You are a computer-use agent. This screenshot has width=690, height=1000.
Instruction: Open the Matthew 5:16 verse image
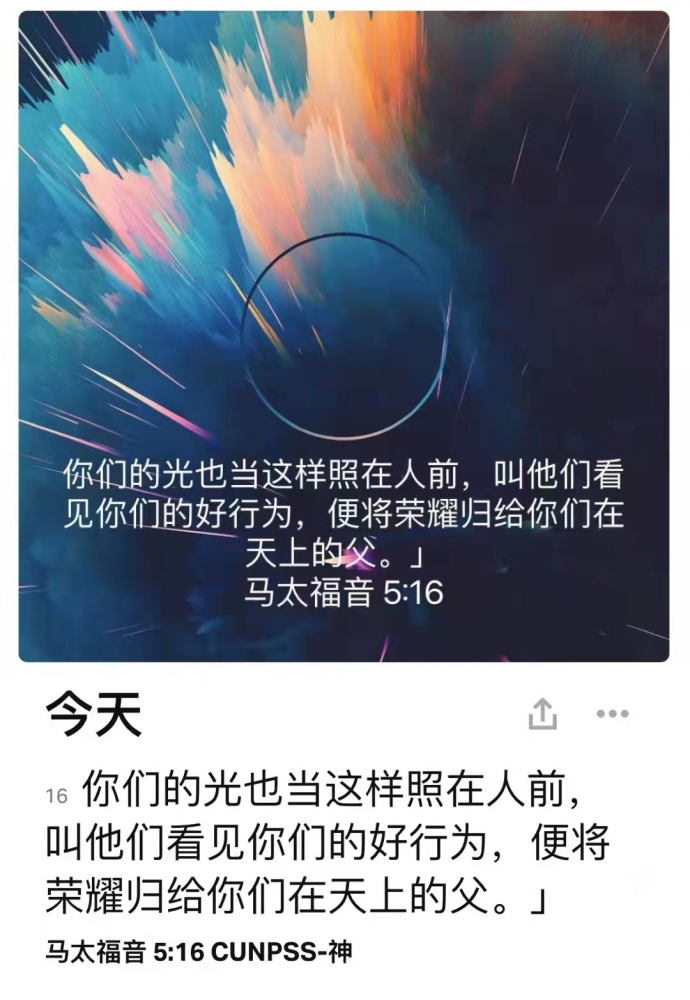click(x=344, y=336)
